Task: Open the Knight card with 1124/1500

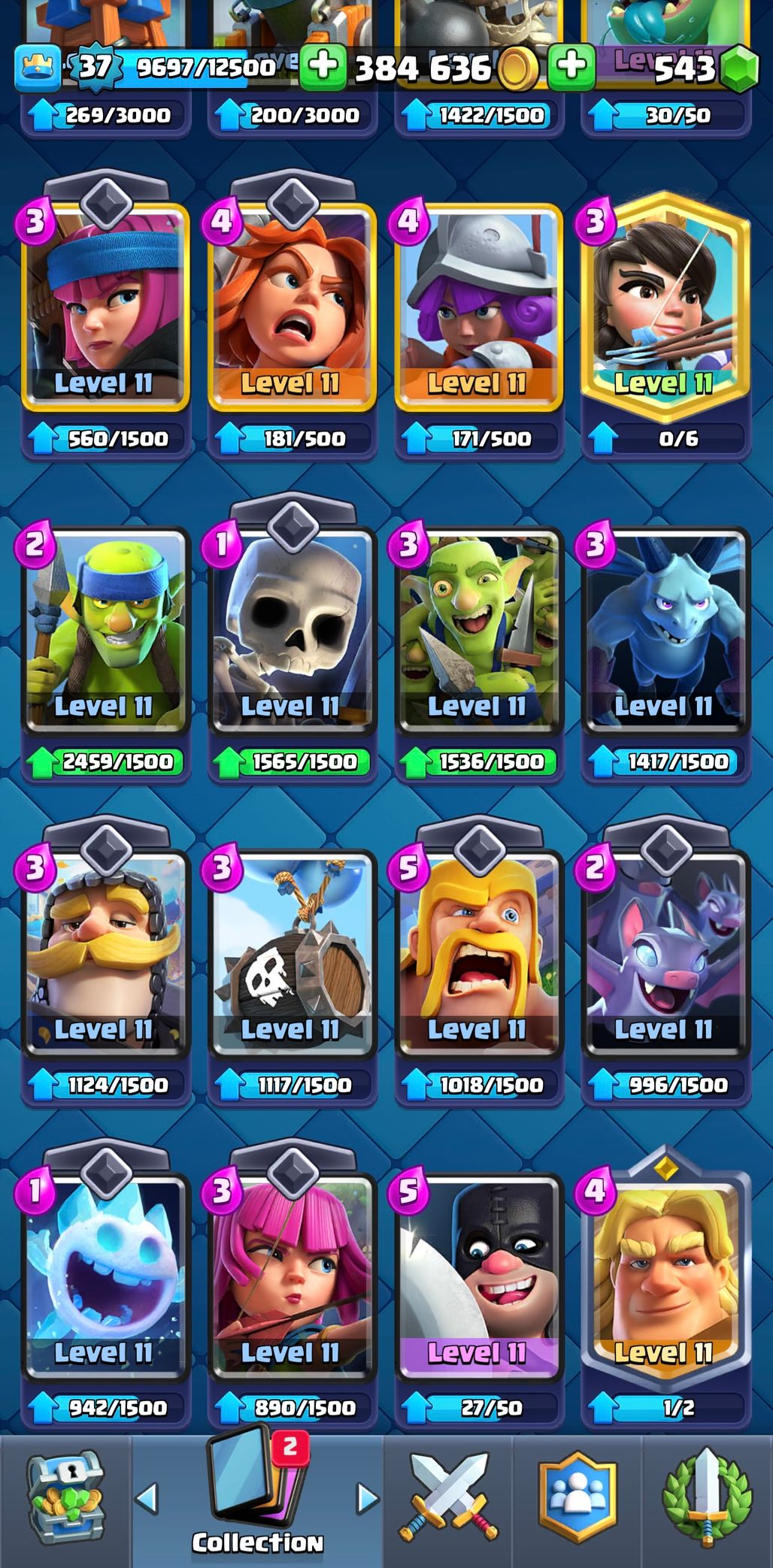Action: [x=105, y=955]
